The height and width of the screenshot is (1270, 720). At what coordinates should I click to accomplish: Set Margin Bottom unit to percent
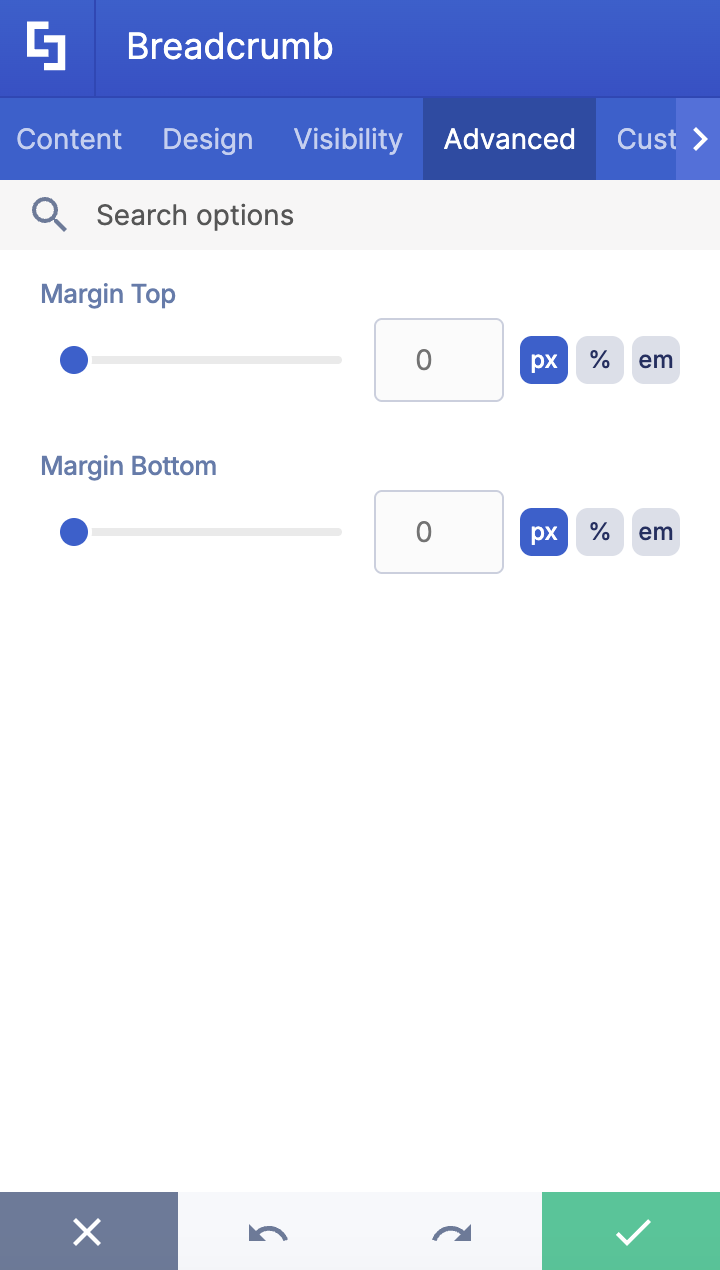(x=600, y=532)
